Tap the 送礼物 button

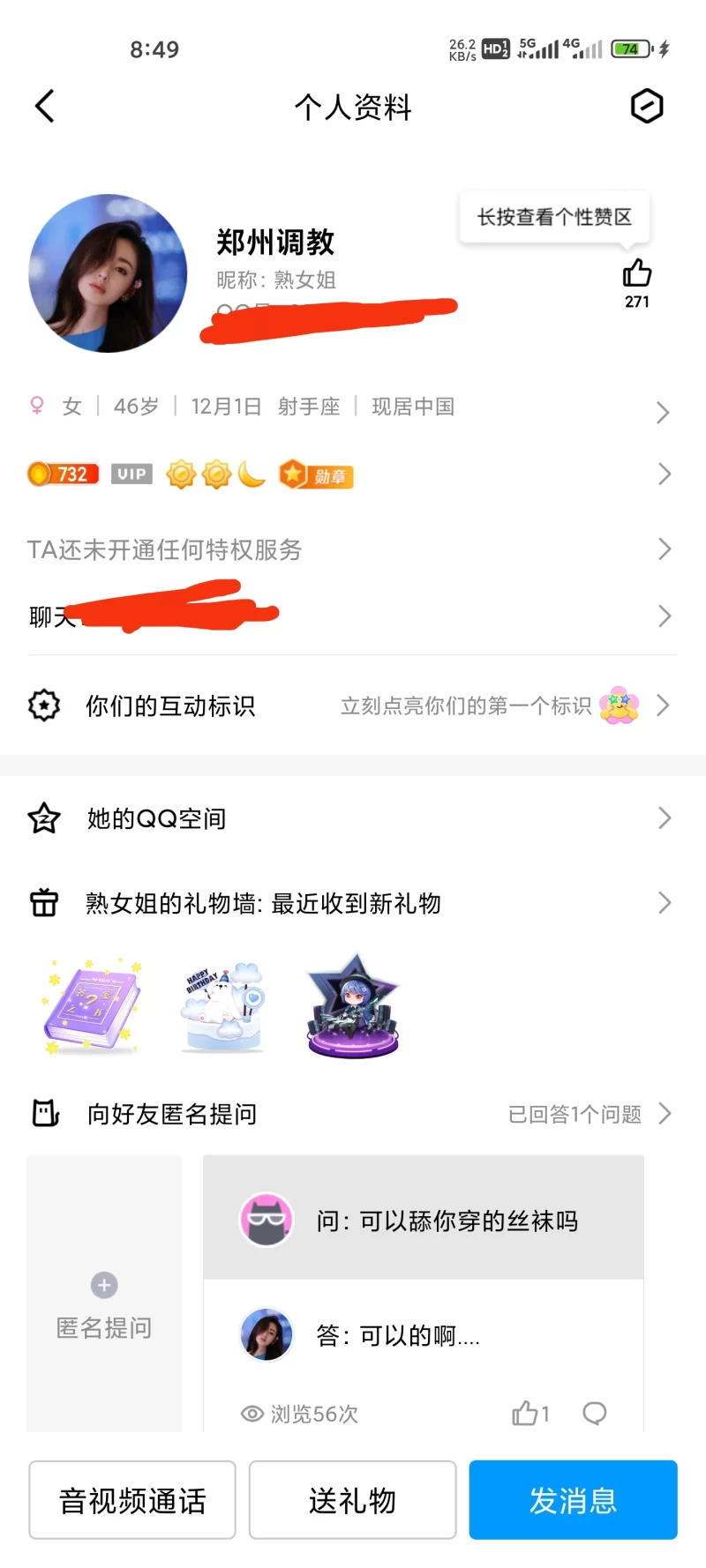tap(352, 1500)
